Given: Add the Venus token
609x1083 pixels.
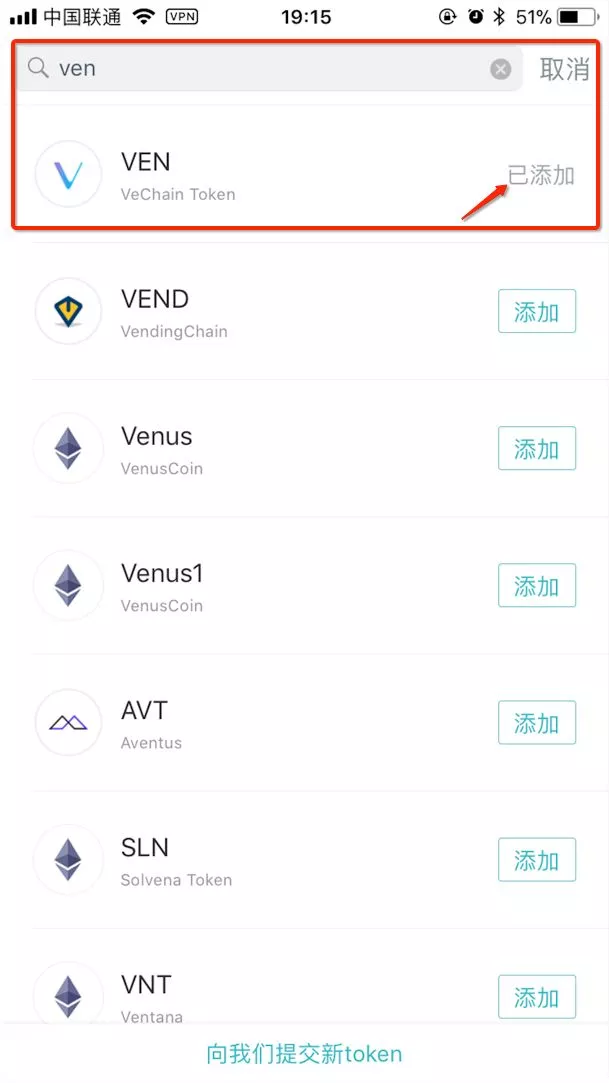Looking at the screenshot, I should [x=536, y=449].
